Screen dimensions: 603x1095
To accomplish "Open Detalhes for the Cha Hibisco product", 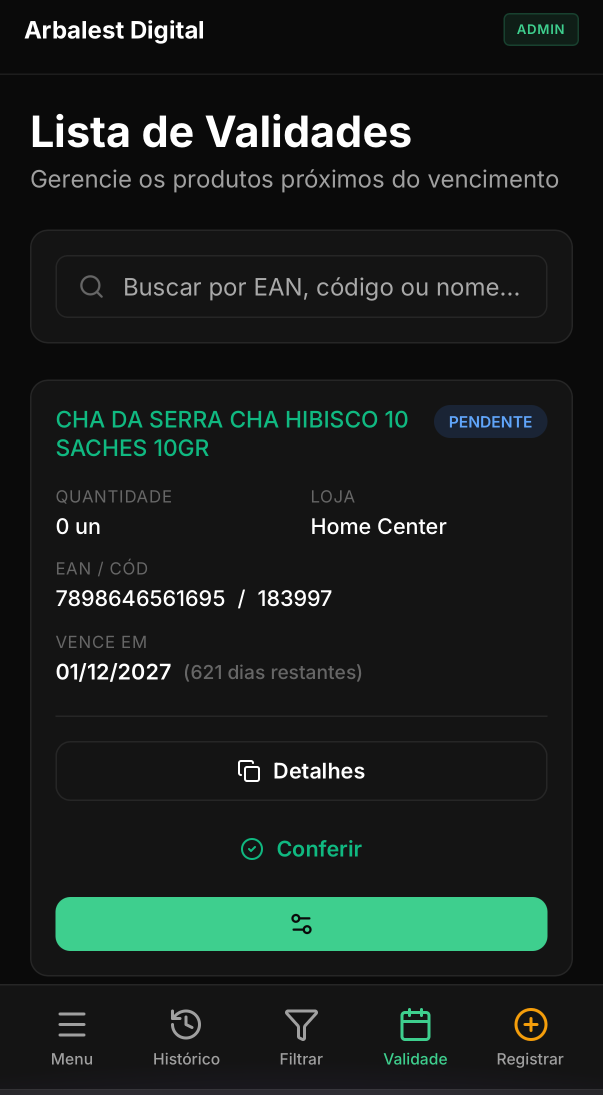I will [301, 771].
